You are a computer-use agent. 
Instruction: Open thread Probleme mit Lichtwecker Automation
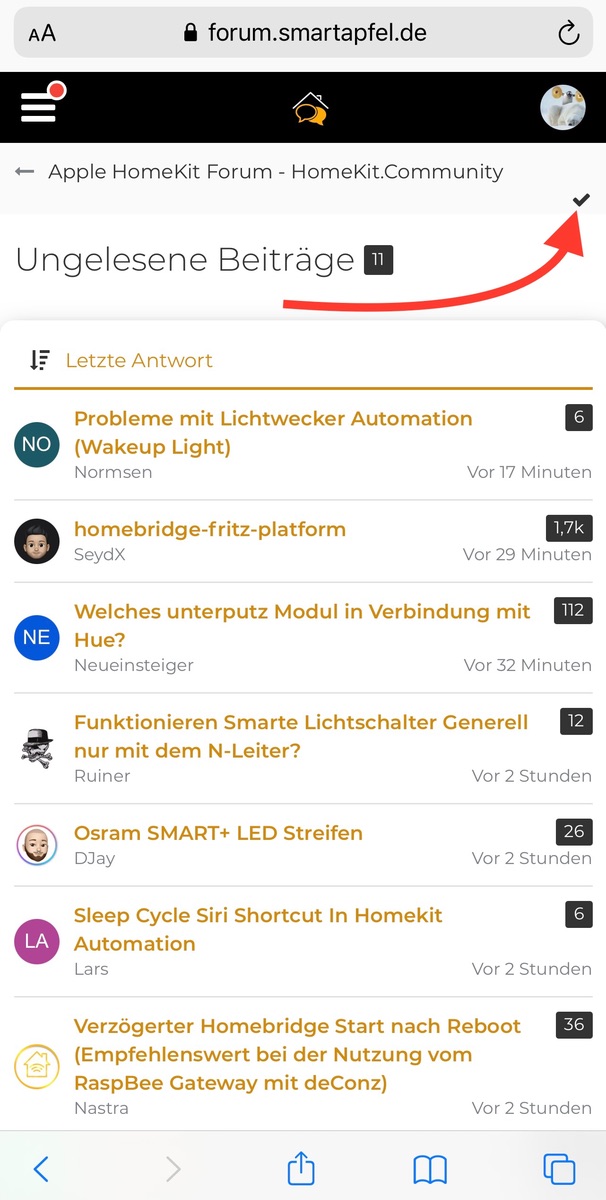tap(273, 432)
